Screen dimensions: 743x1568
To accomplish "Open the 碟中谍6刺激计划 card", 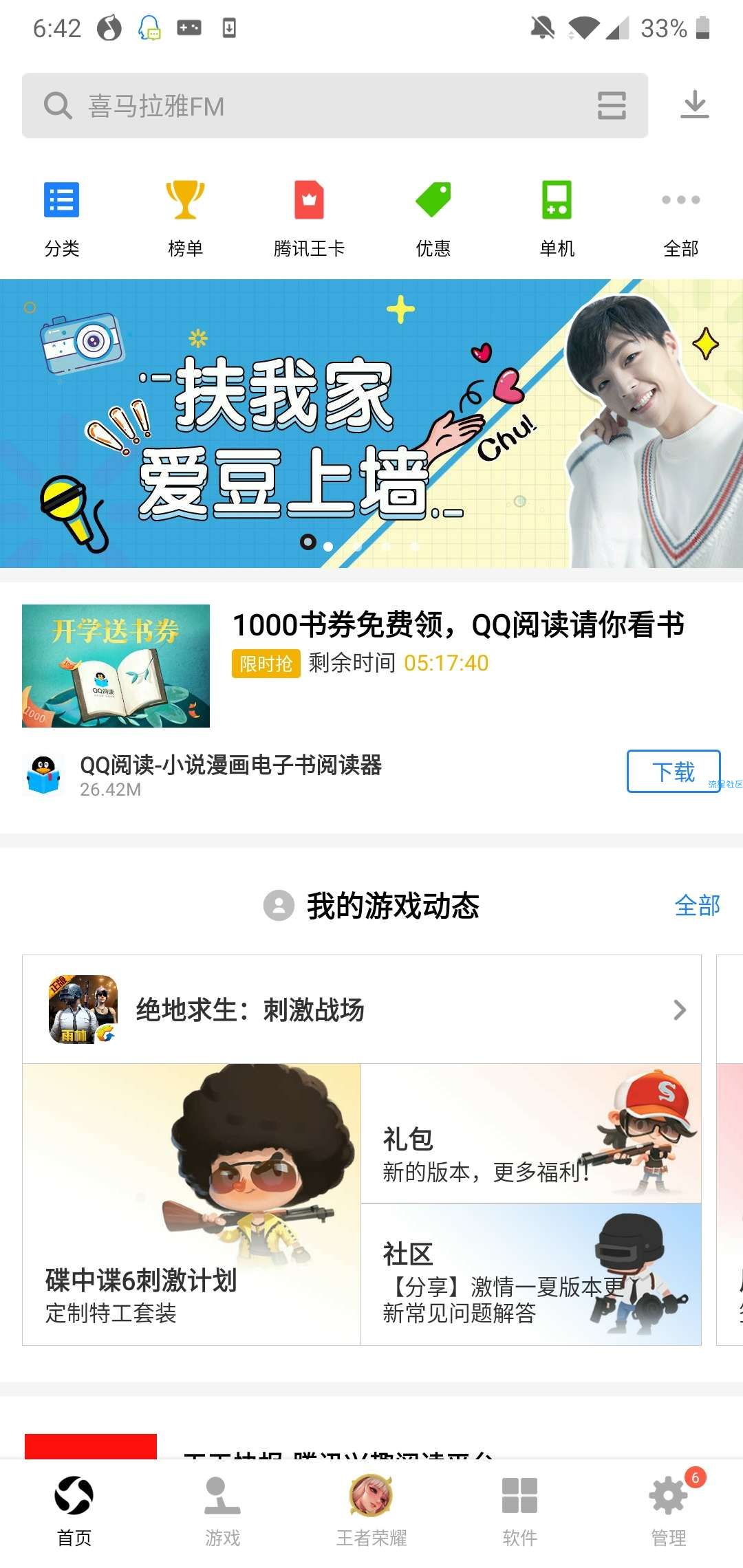I will 192,1204.
